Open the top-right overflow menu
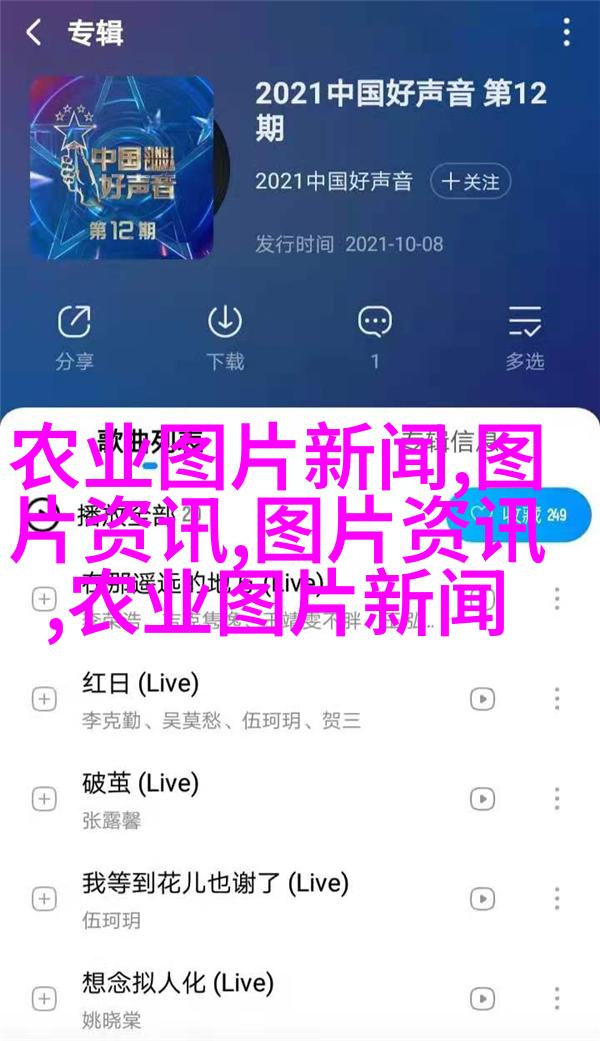600x1041 pixels. point(566,32)
